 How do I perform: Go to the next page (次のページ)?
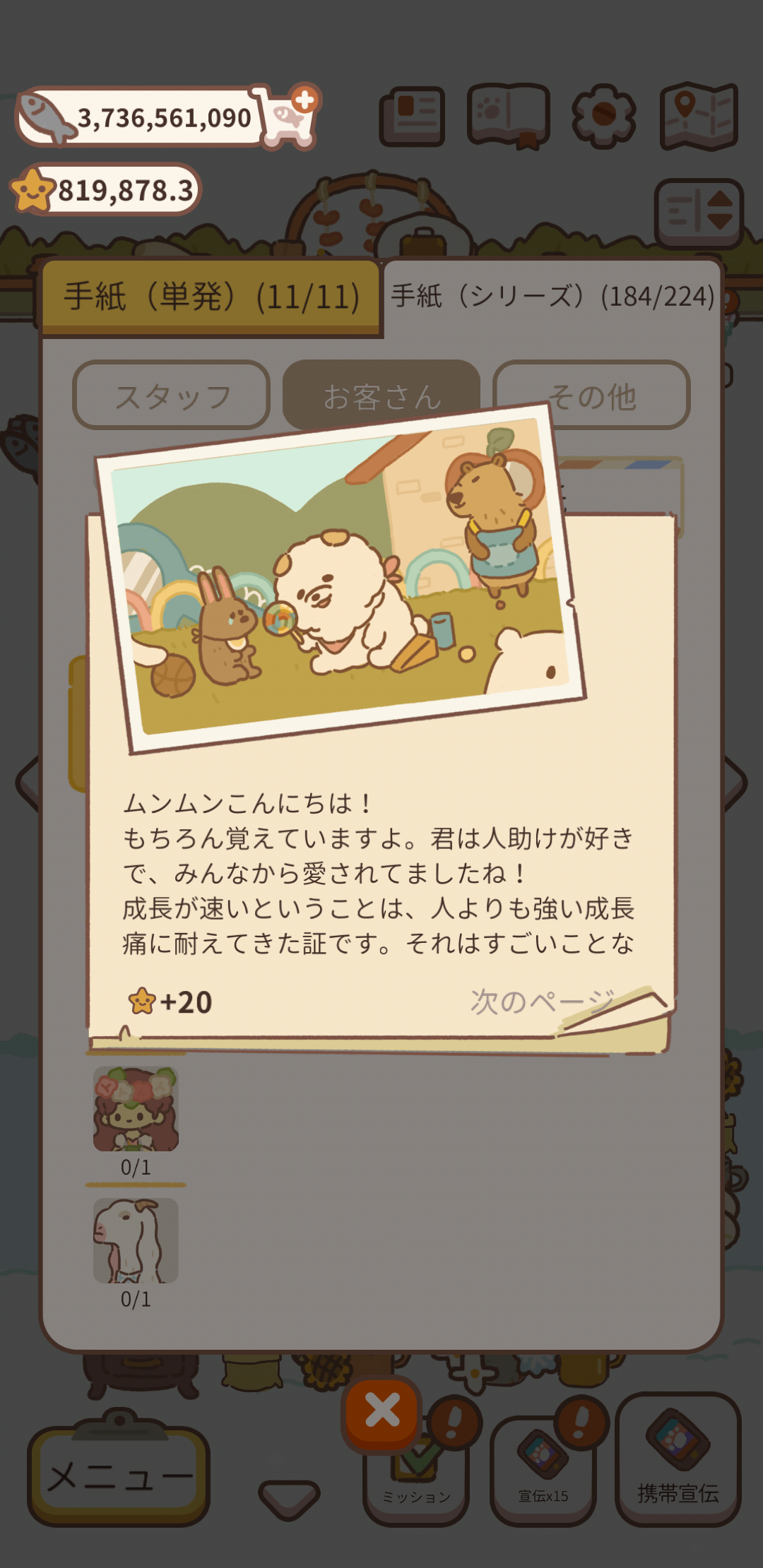pyautogui.click(x=543, y=1002)
